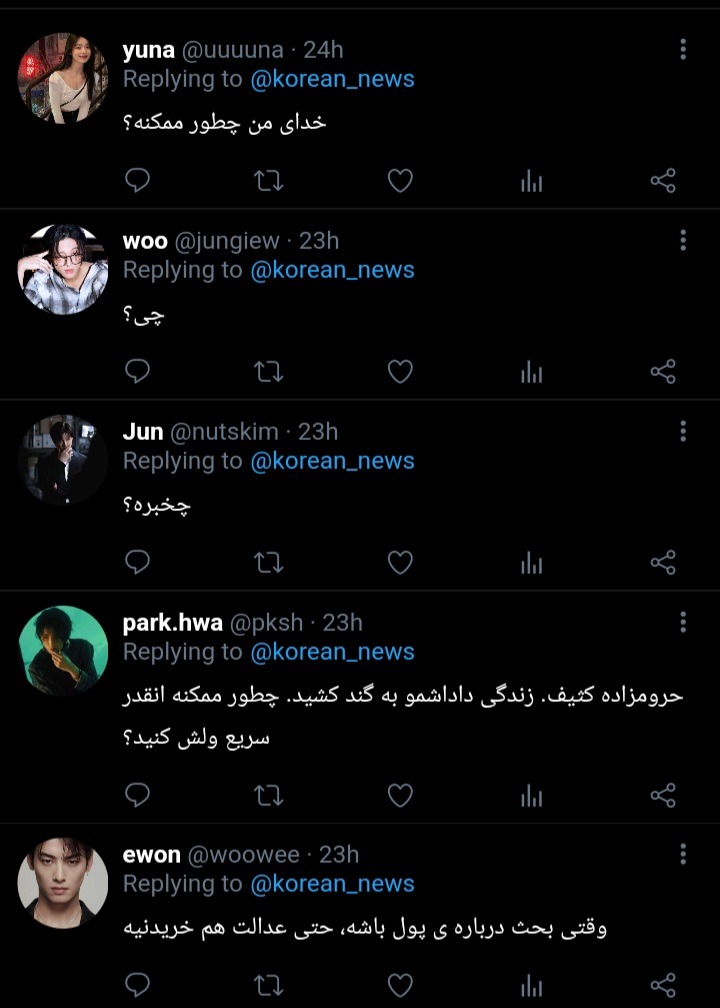Open @korean_news link in Jun's reply
Screen dimensions: 720x1008
[x=332, y=461]
